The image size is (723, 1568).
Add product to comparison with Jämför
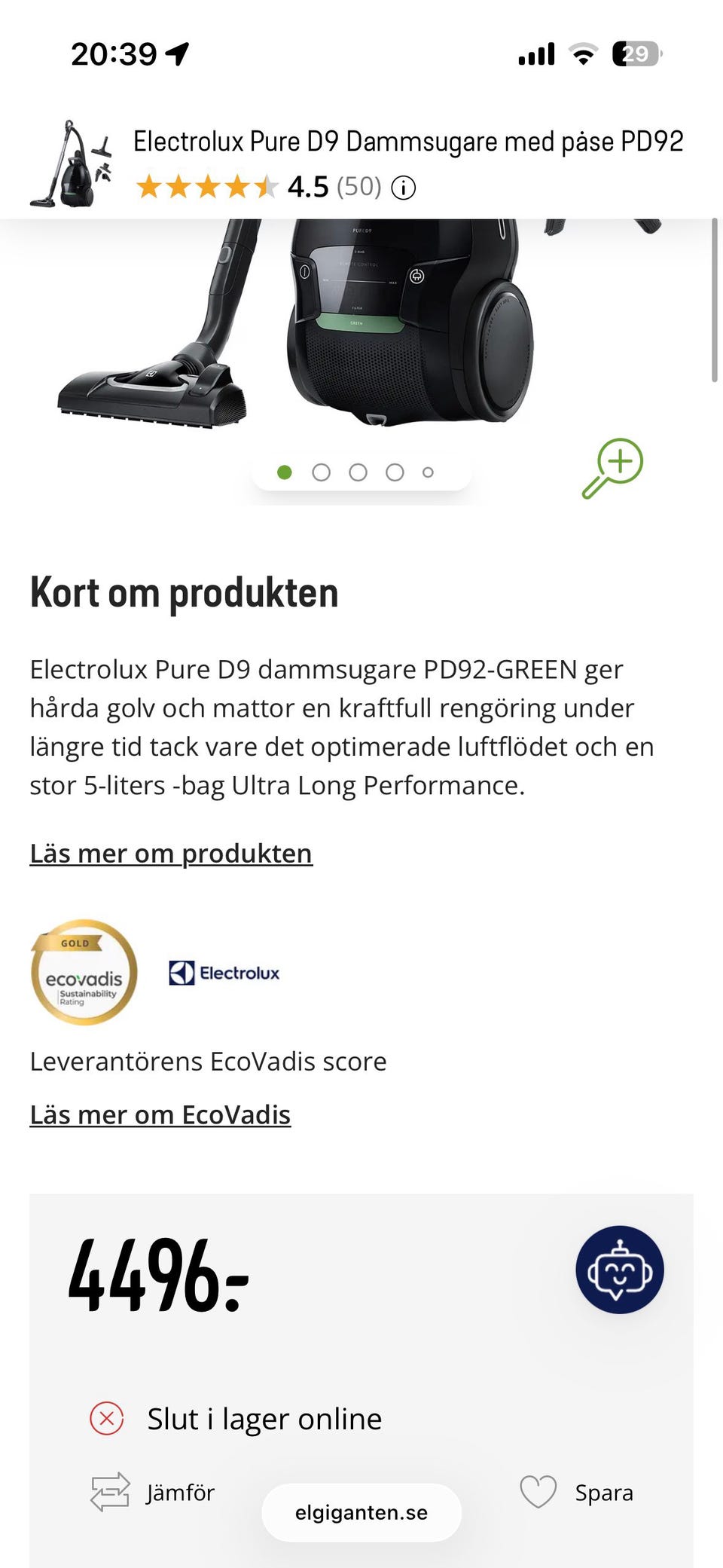click(153, 1493)
